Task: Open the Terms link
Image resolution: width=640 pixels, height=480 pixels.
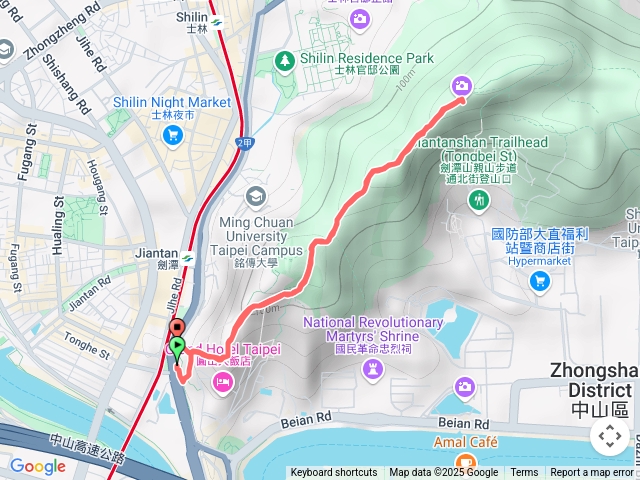Action: click(x=524, y=473)
